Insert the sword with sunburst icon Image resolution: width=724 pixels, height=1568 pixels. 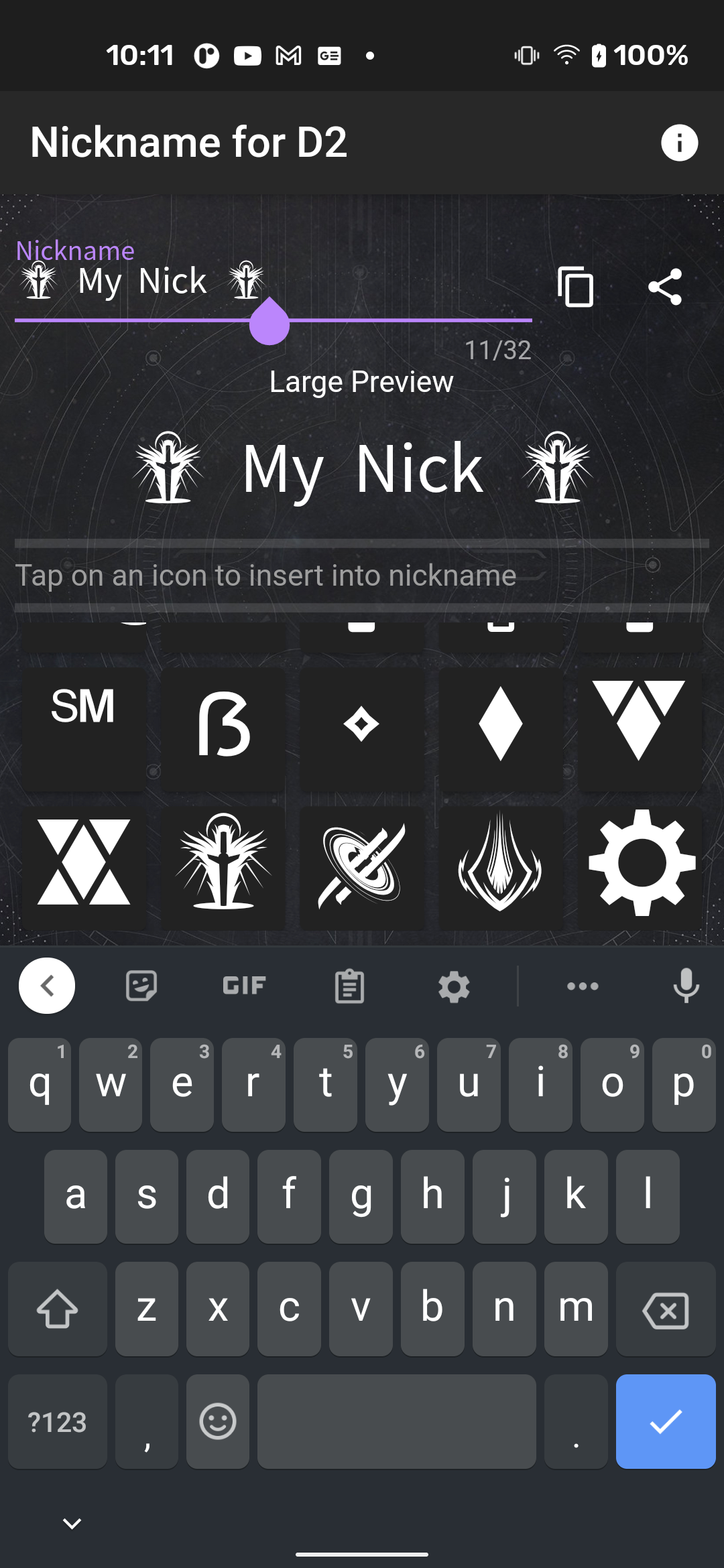click(x=223, y=868)
